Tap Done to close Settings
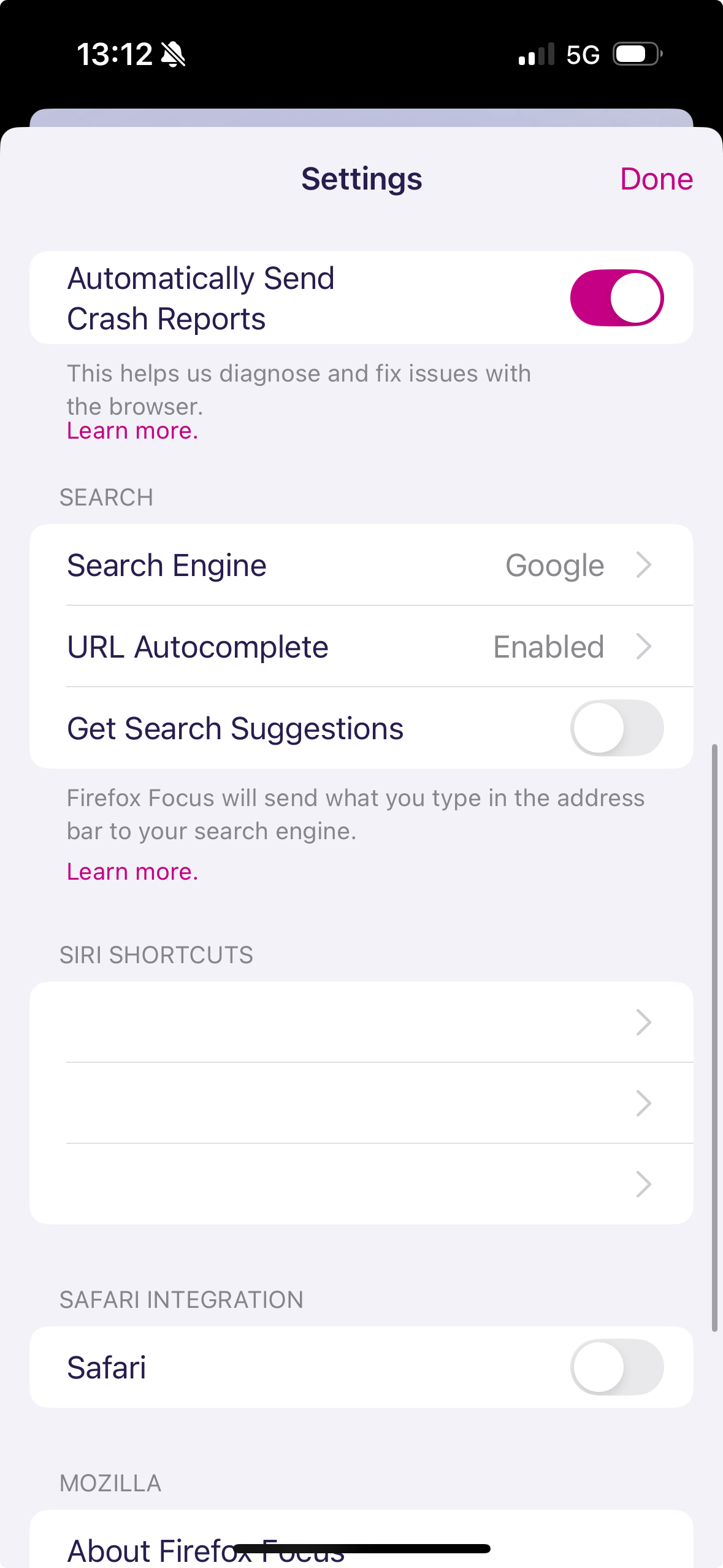The image size is (723, 1568). tap(656, 179)
